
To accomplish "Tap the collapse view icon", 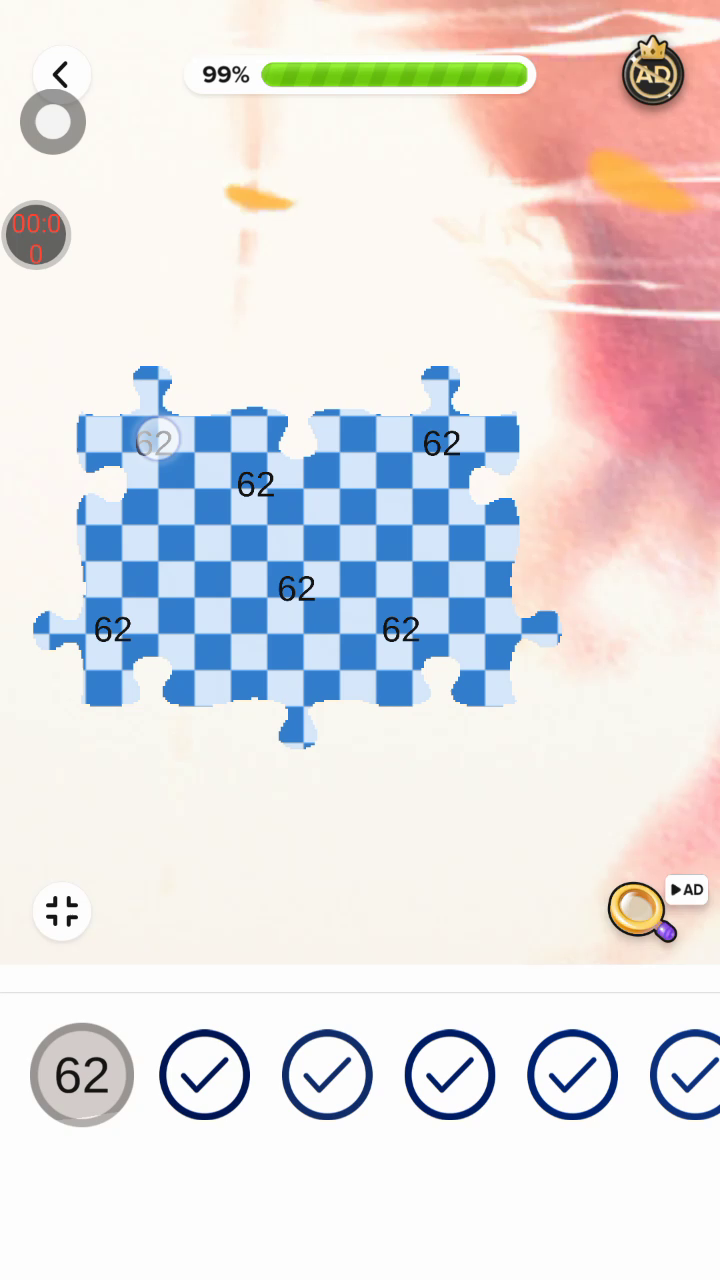I will point(62,911).
